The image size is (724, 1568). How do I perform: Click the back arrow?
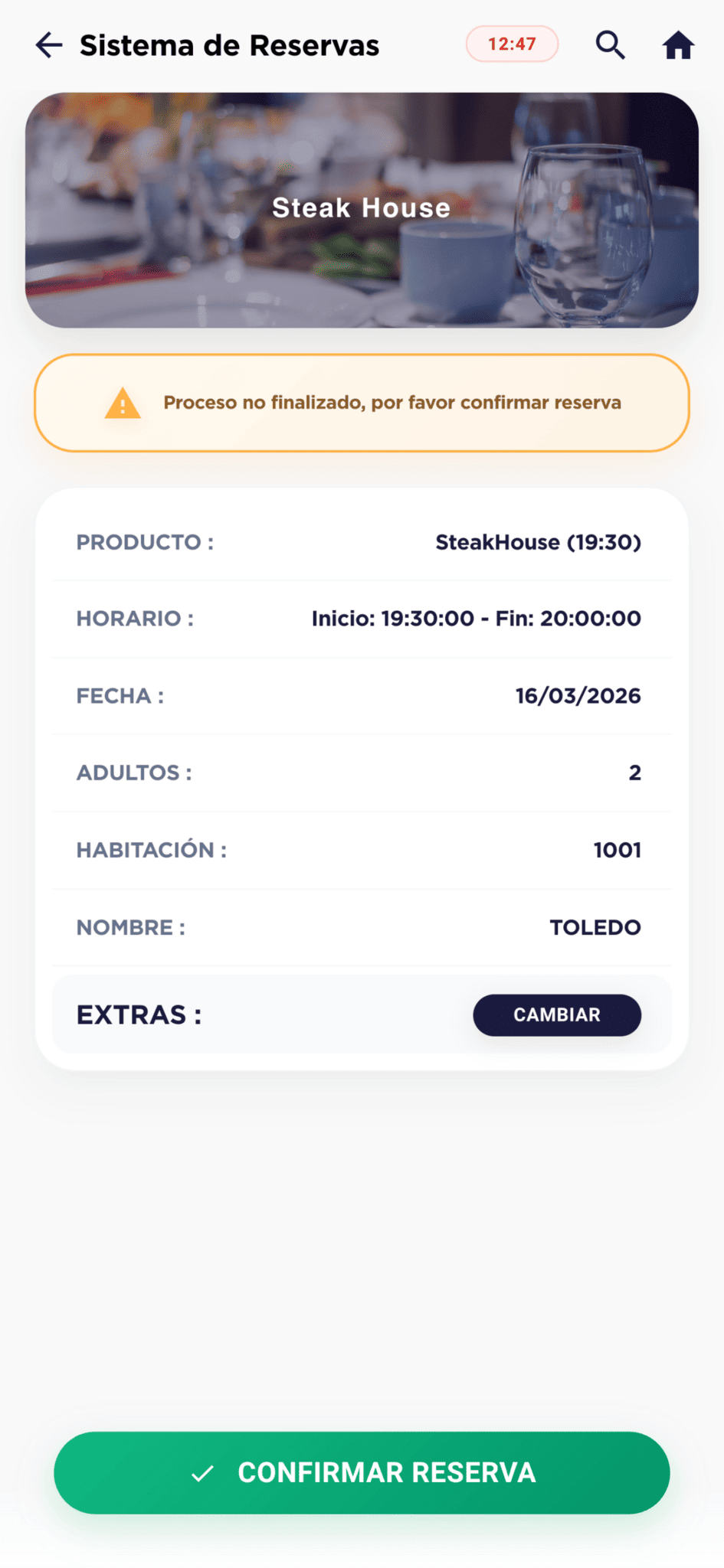coord(48,44)
